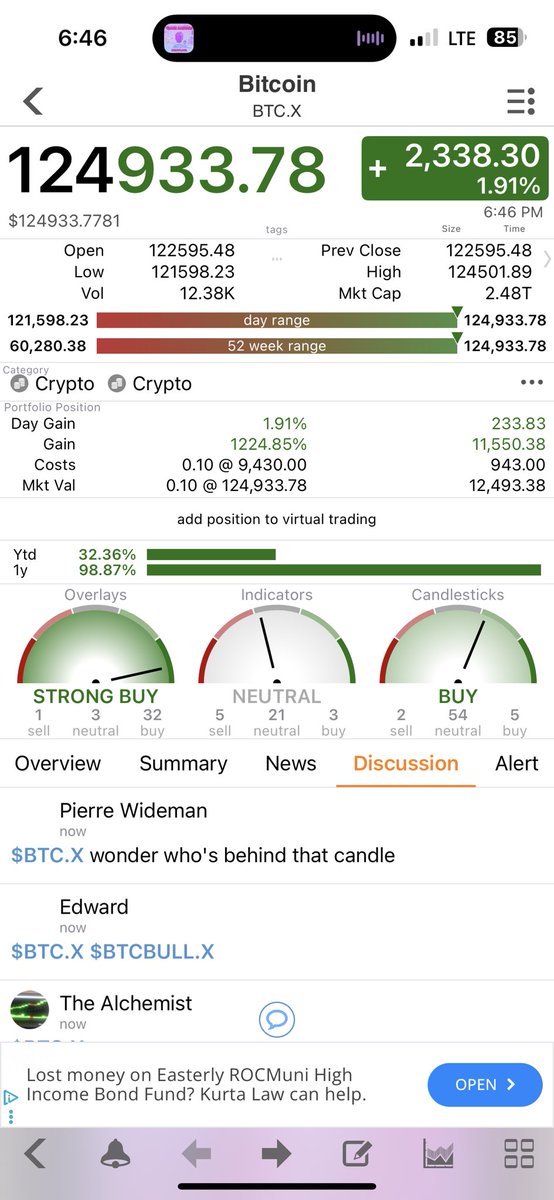The width and height of the screenshot is (554, 1200).
Task: Switch to the Alert tab
Action: (517, 763)
